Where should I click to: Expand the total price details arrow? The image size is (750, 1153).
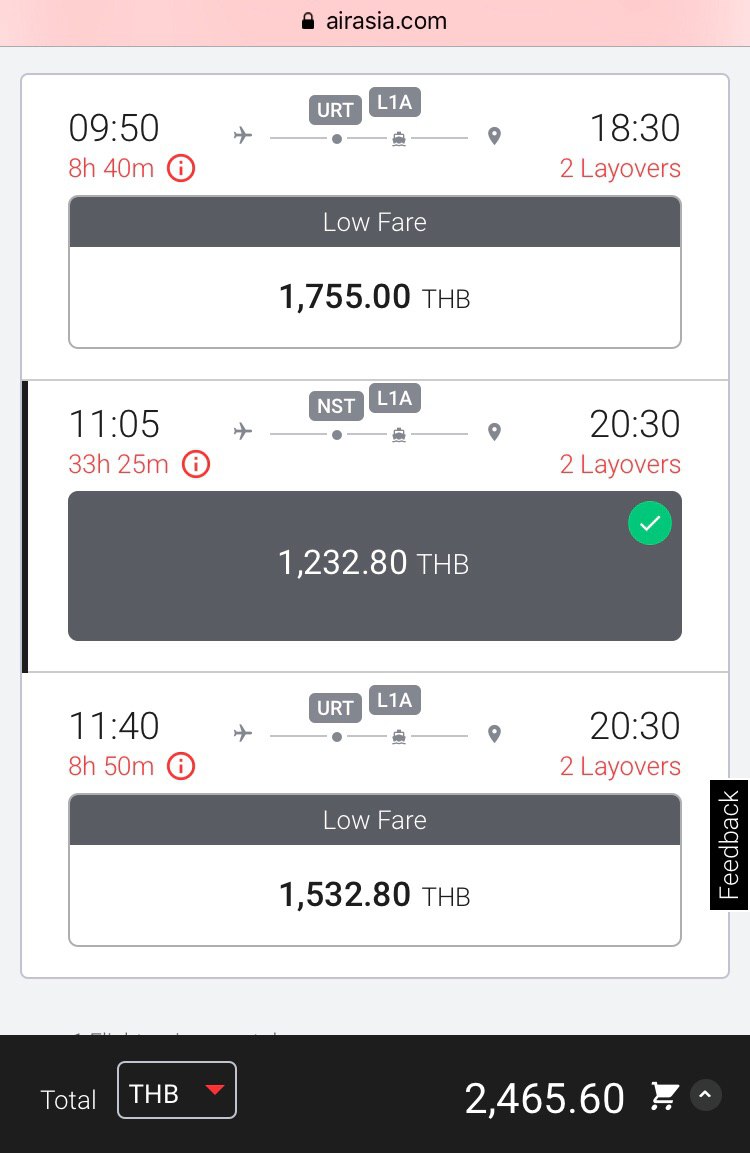point(706,1096)
